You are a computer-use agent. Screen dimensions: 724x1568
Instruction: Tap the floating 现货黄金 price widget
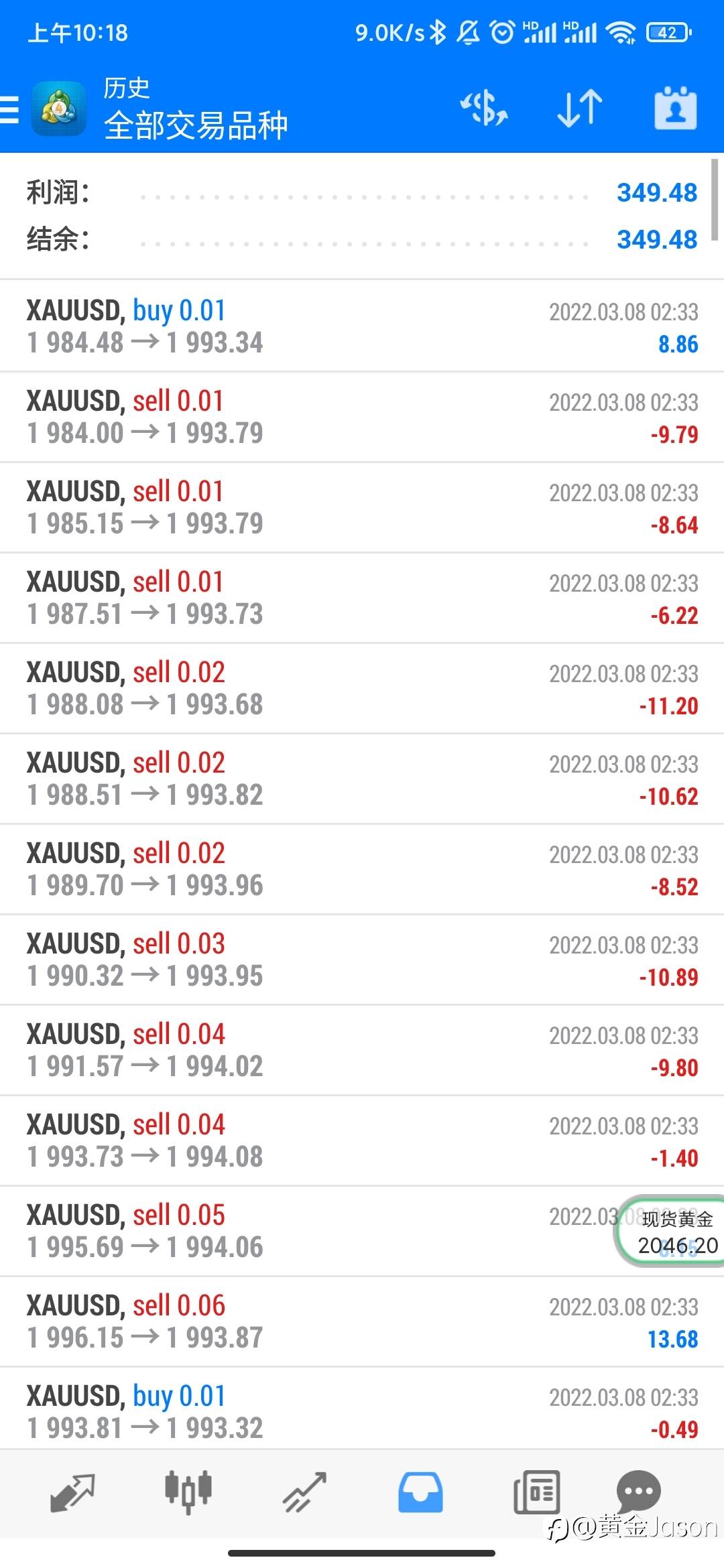670,1231
